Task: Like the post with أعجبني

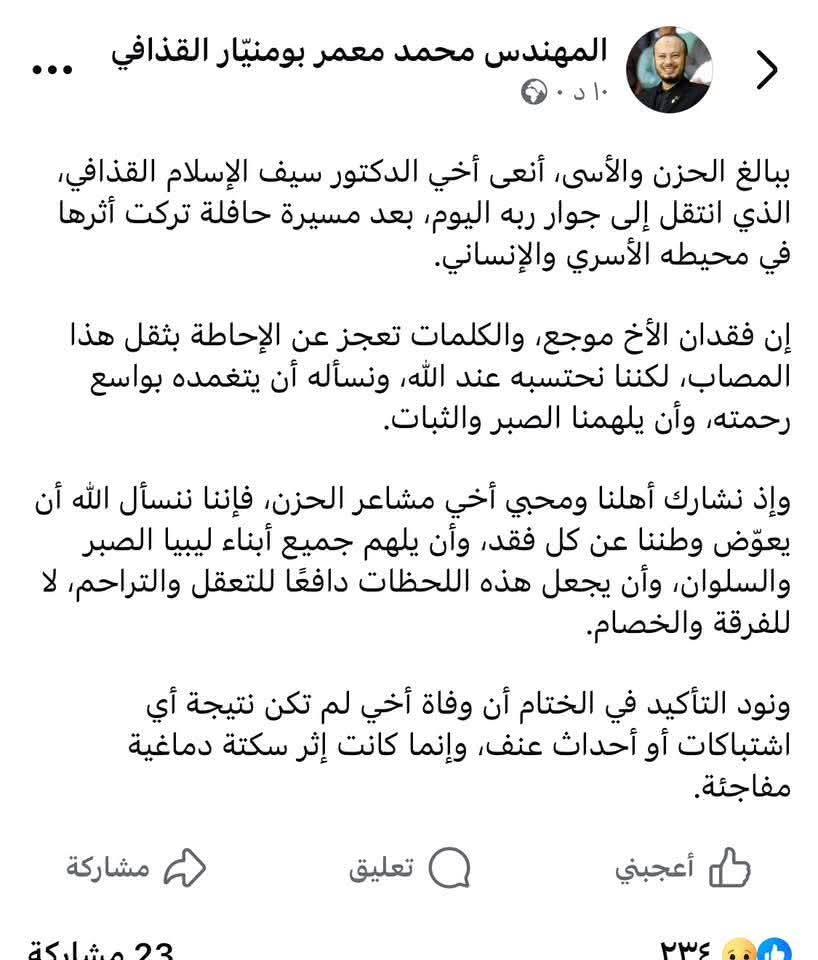Action: tap(683, 868)
